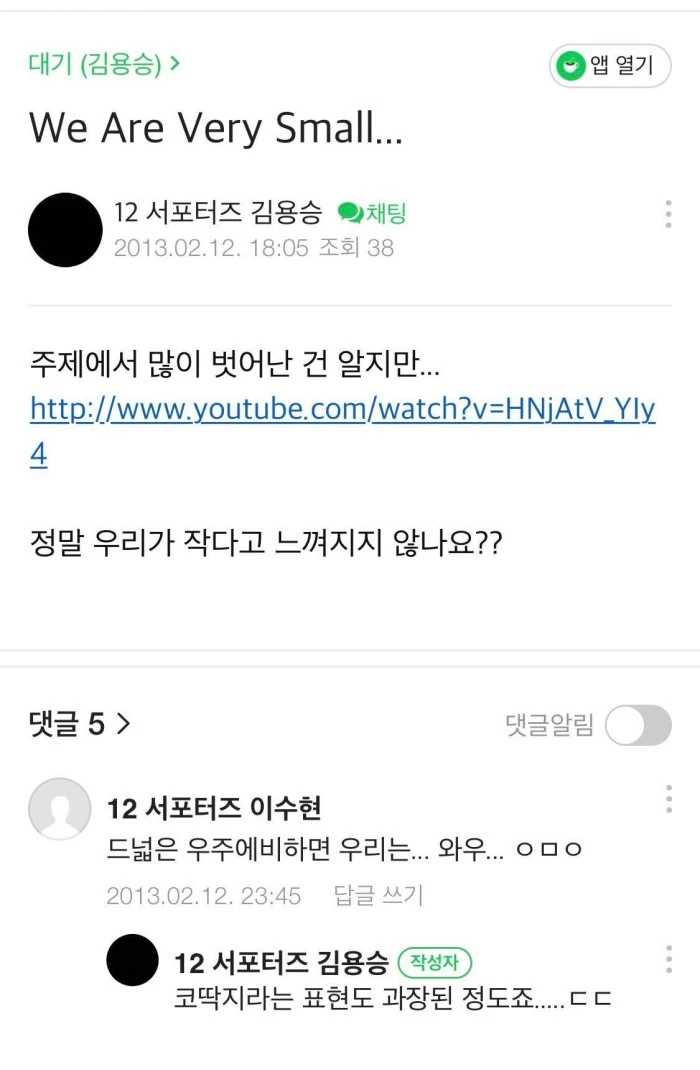Viewport: 700px width, 1070px height.
Task: Open the YouTube video link
Action: coord(342,410)
